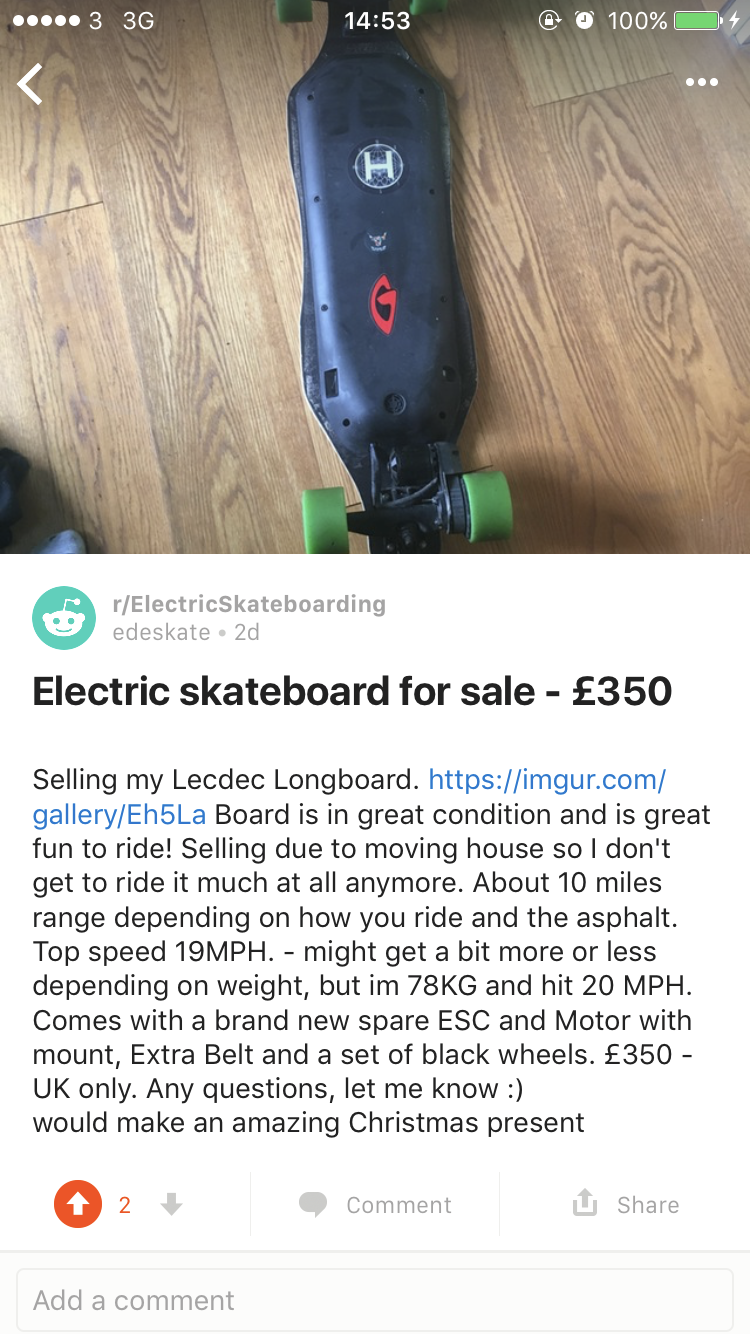
Task: Open the three-dot overflow menu
Action: (702, 82)
